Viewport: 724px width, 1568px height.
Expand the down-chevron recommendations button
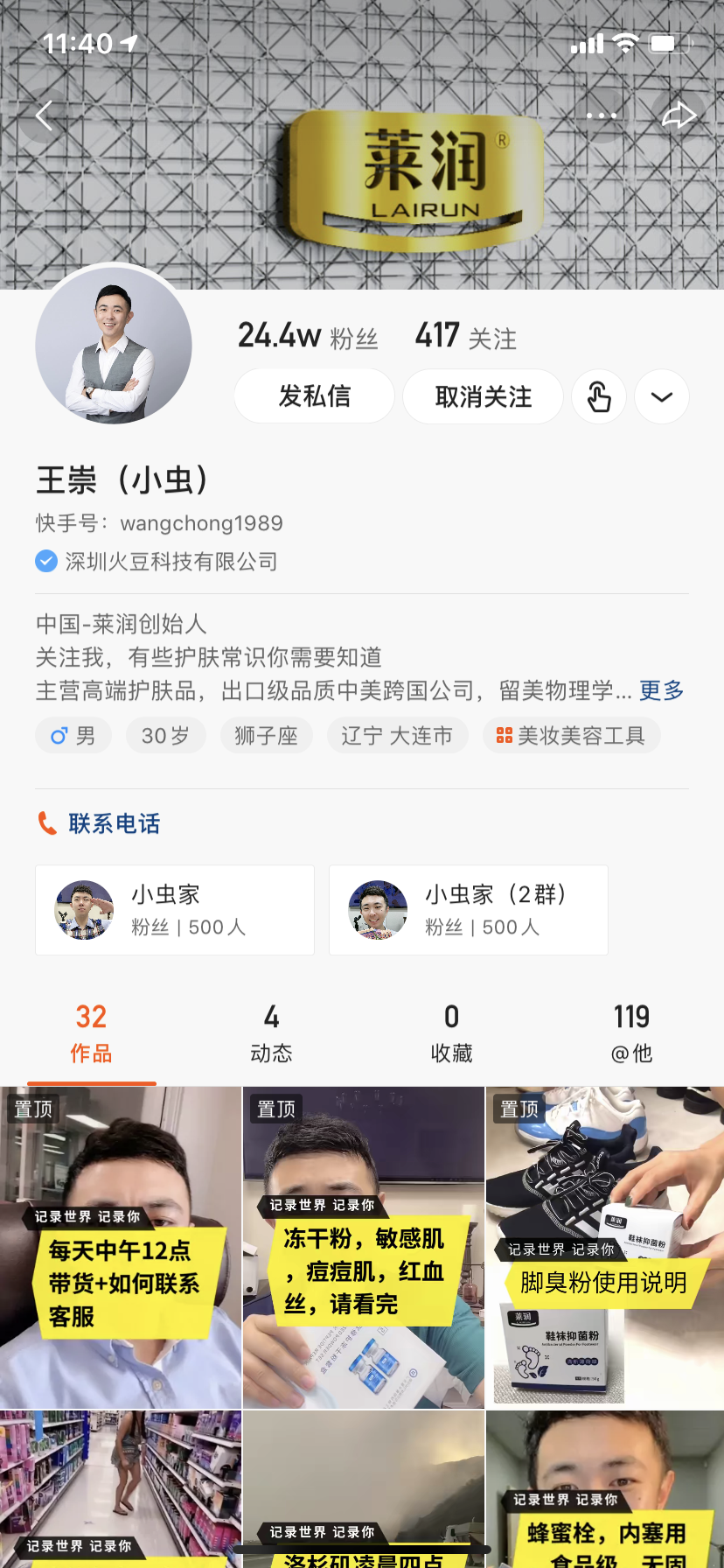point(662,396)
